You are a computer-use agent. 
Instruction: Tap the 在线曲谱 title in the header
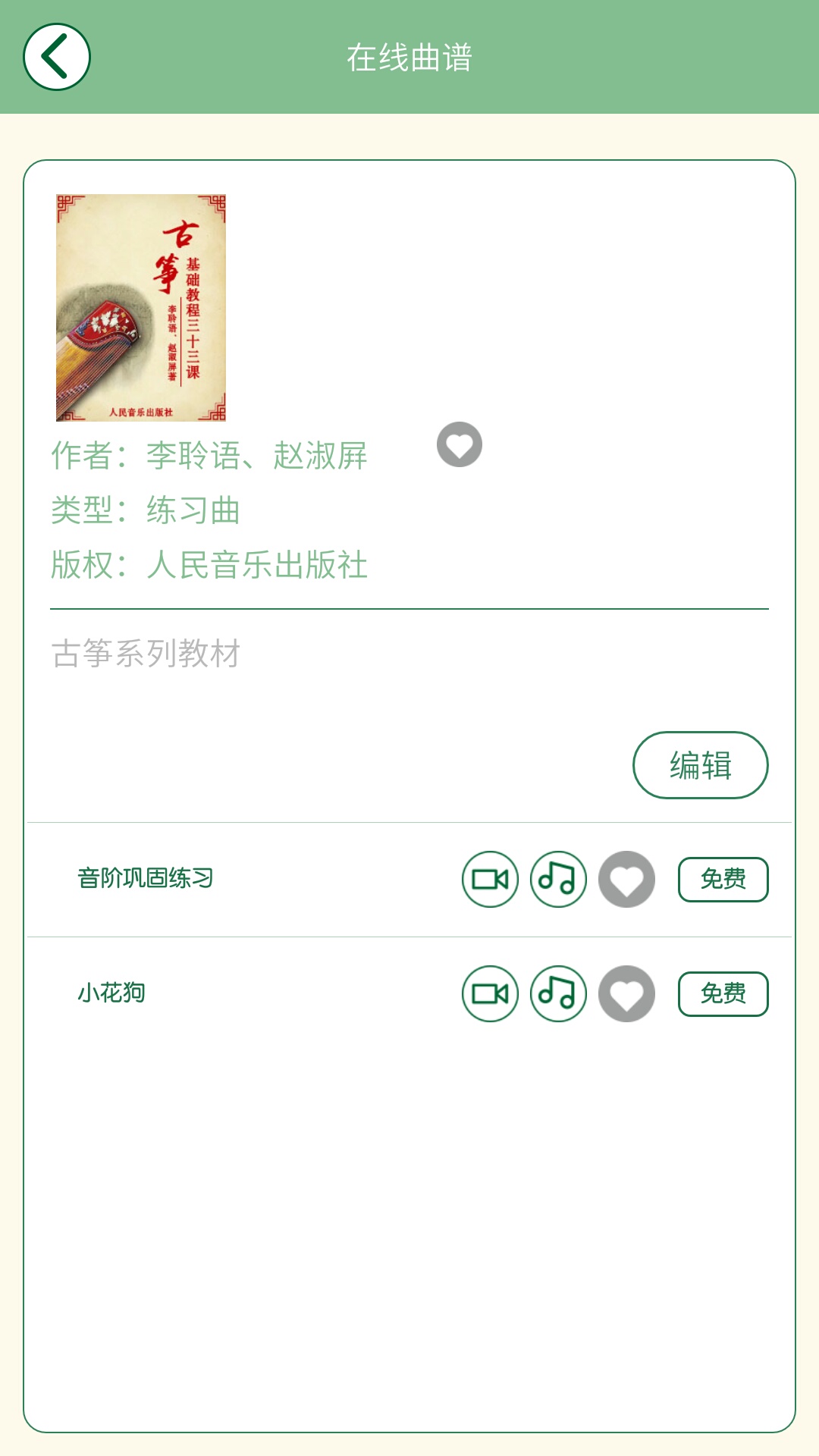pos(409,56)
